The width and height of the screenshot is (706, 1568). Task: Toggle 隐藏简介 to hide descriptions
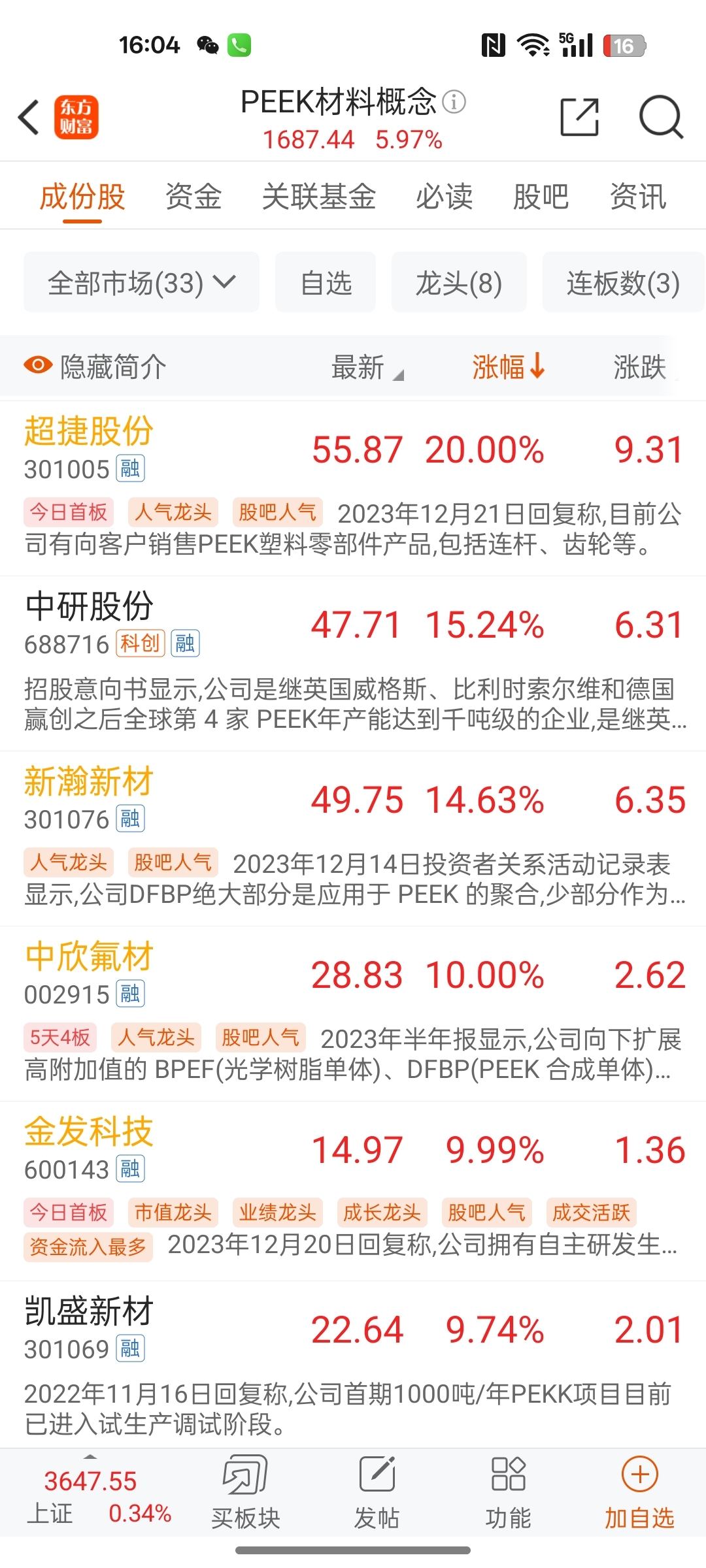click(x=95, y=367)
